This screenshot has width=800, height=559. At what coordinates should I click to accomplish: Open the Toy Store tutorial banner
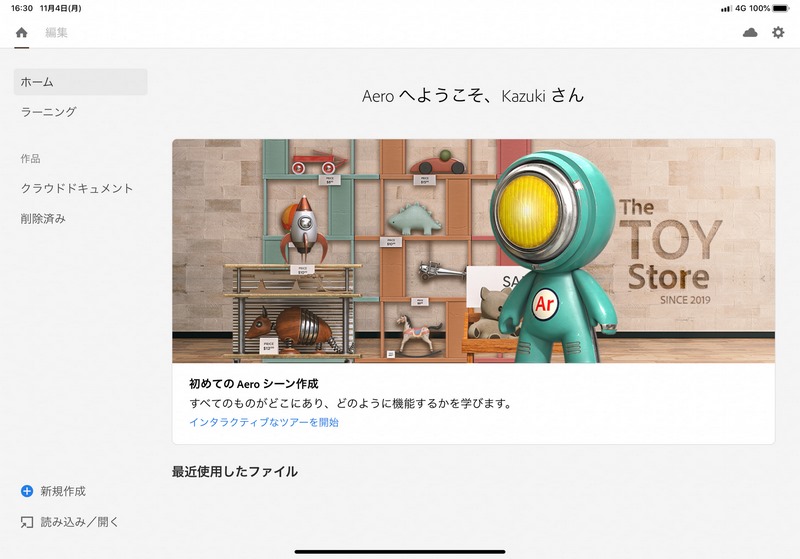pyautogui.click(x=473, y=251)
